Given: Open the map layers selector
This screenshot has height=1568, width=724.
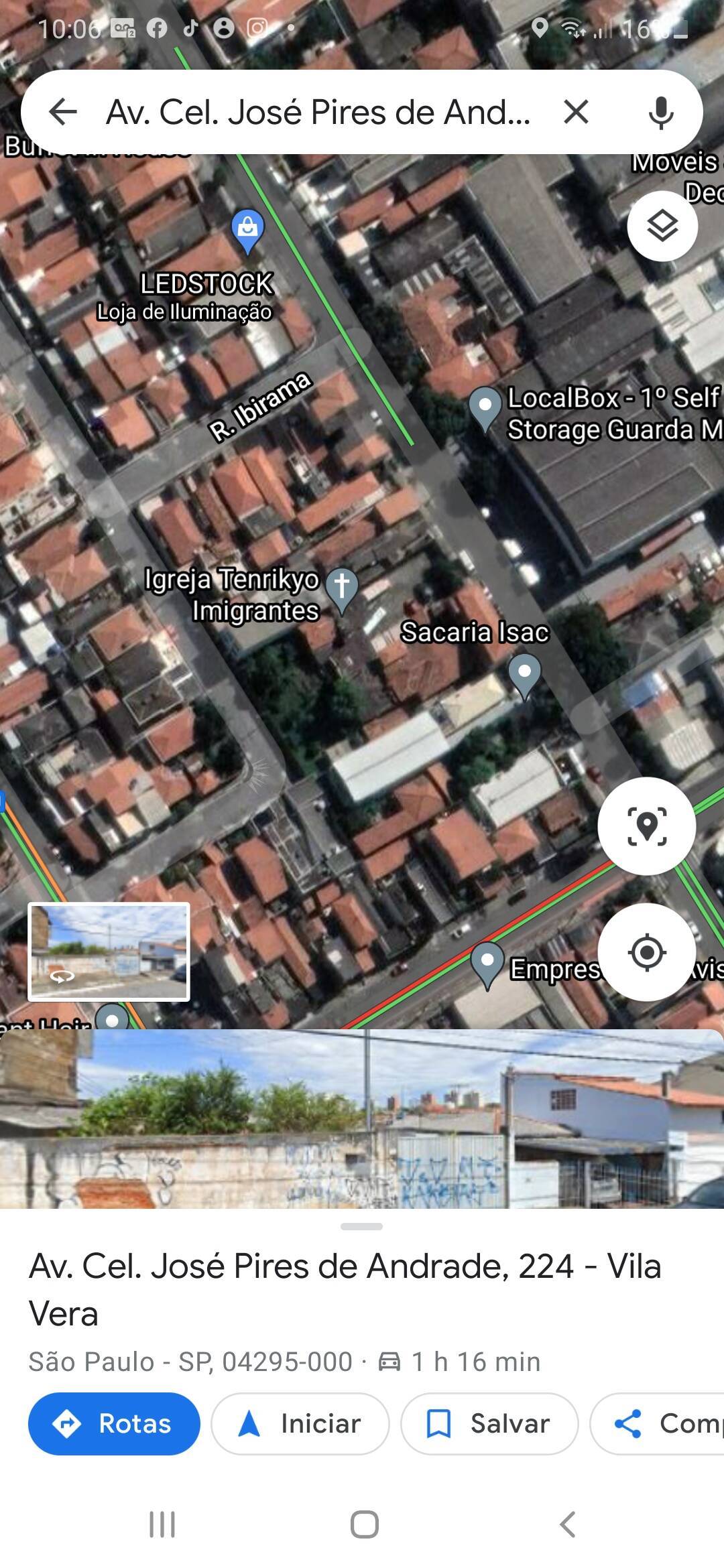Looking at the screenshot, I should (662, 226).
